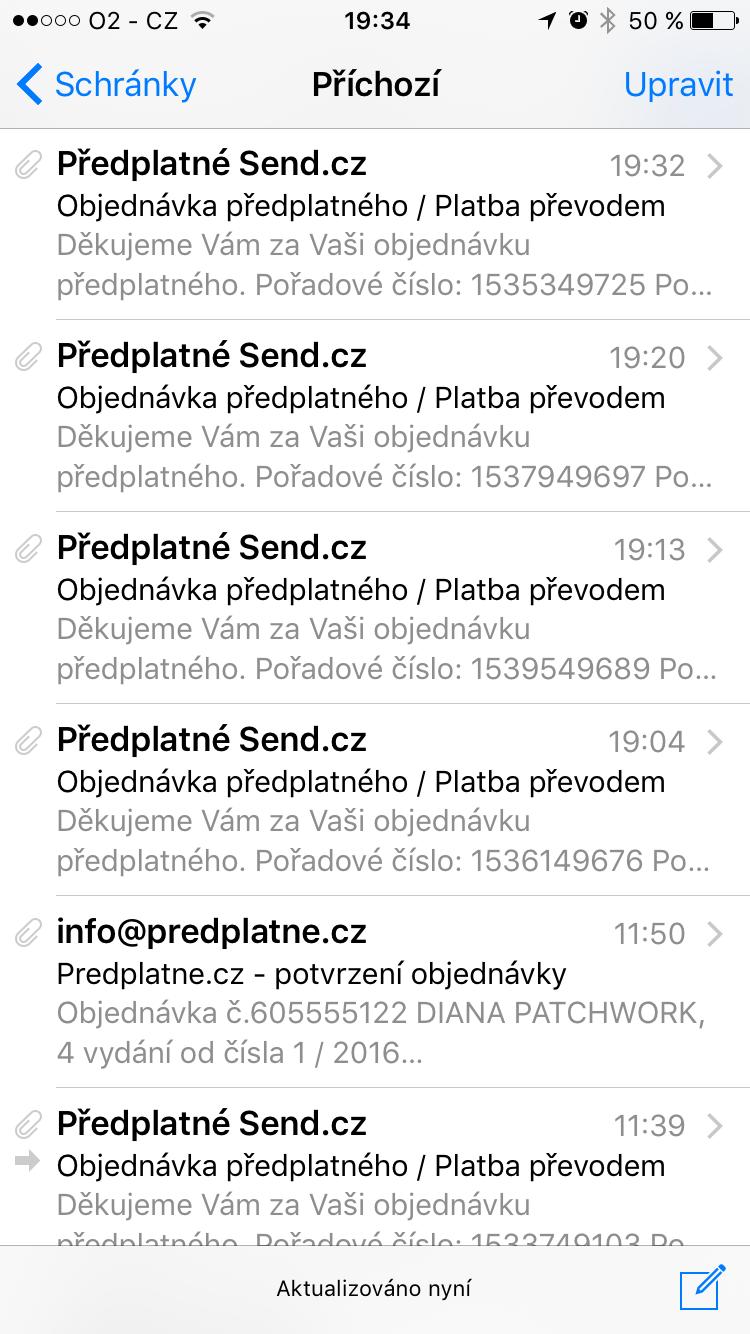Open the Předplatné Send.cz email from 19:04
This screenshot has height=1334, width=750.
click(385, 801)
